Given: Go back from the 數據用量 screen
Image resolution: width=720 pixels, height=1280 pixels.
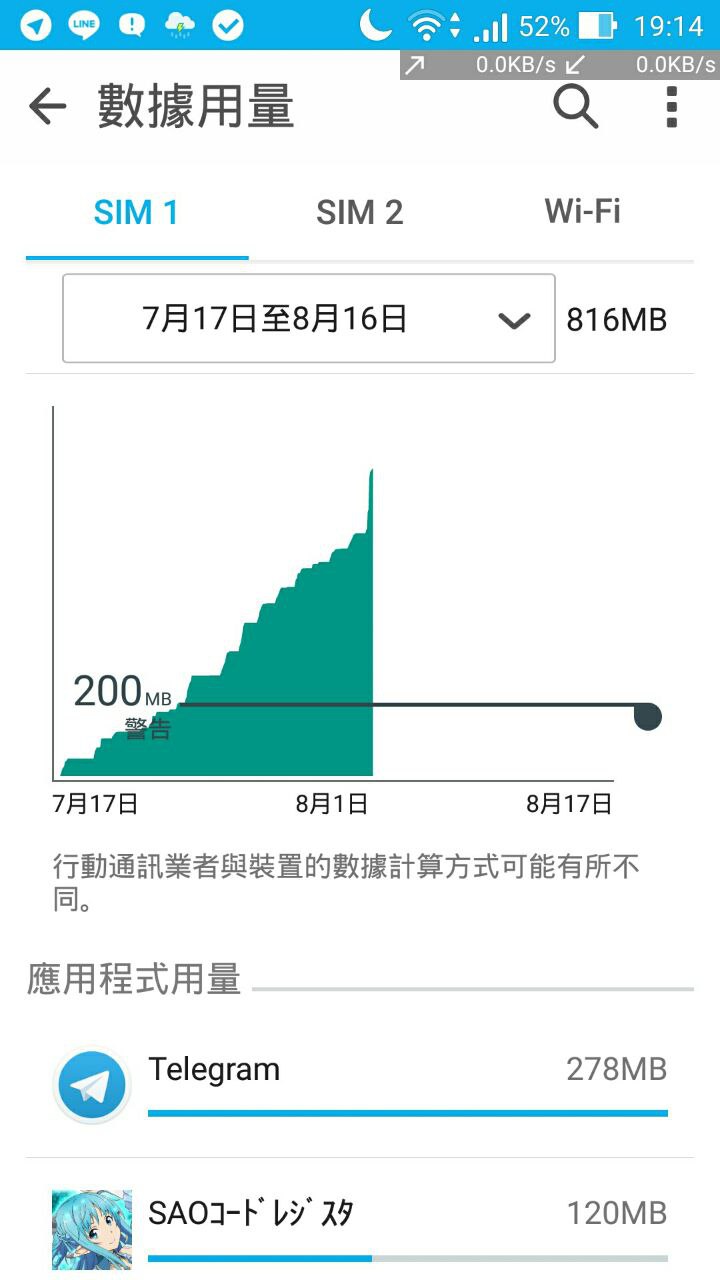Looking at the screenshot, I should [47, 106].
